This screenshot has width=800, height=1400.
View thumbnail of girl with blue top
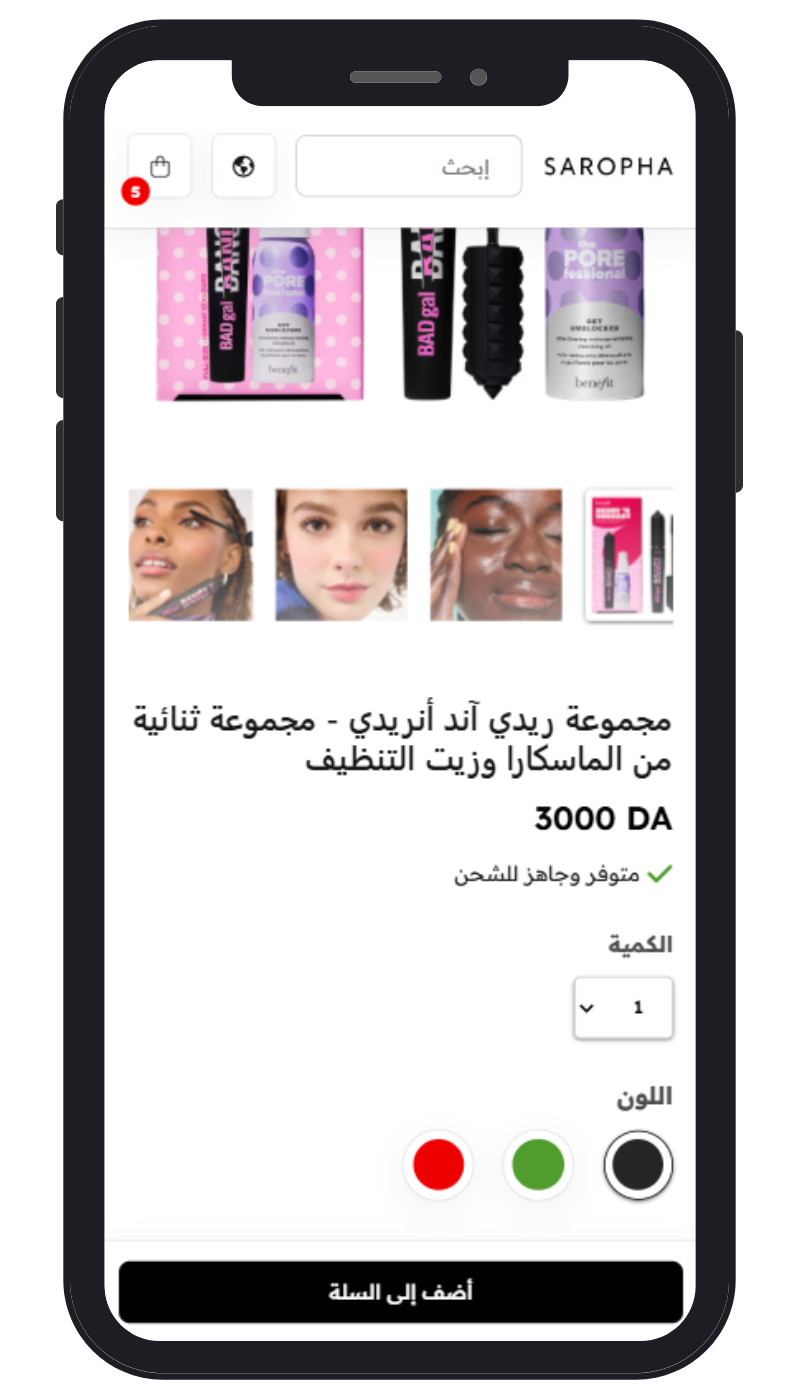click(341, 555)
